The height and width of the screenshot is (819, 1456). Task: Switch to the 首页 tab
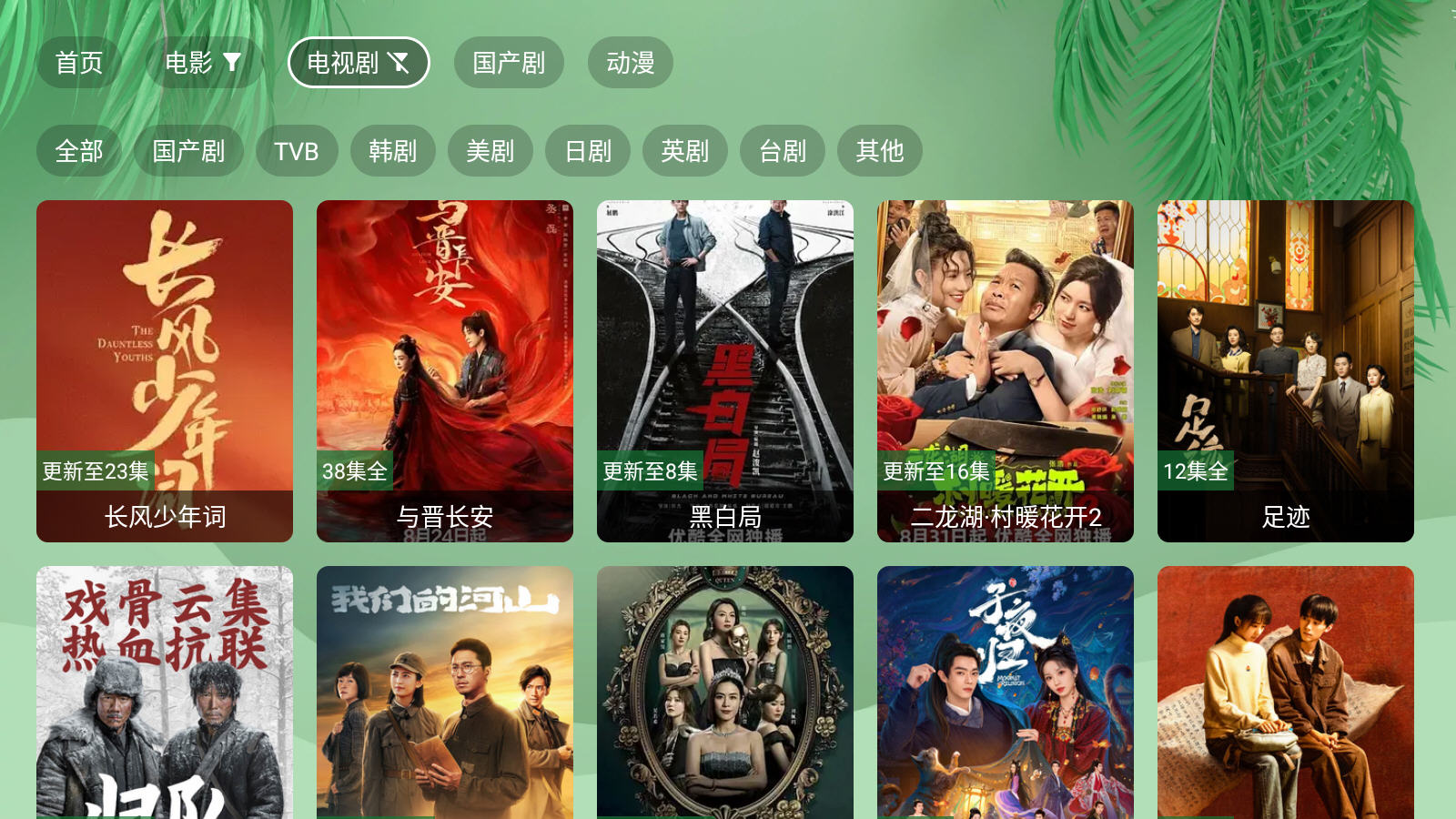pyautogui.click(x=79, y=63)
